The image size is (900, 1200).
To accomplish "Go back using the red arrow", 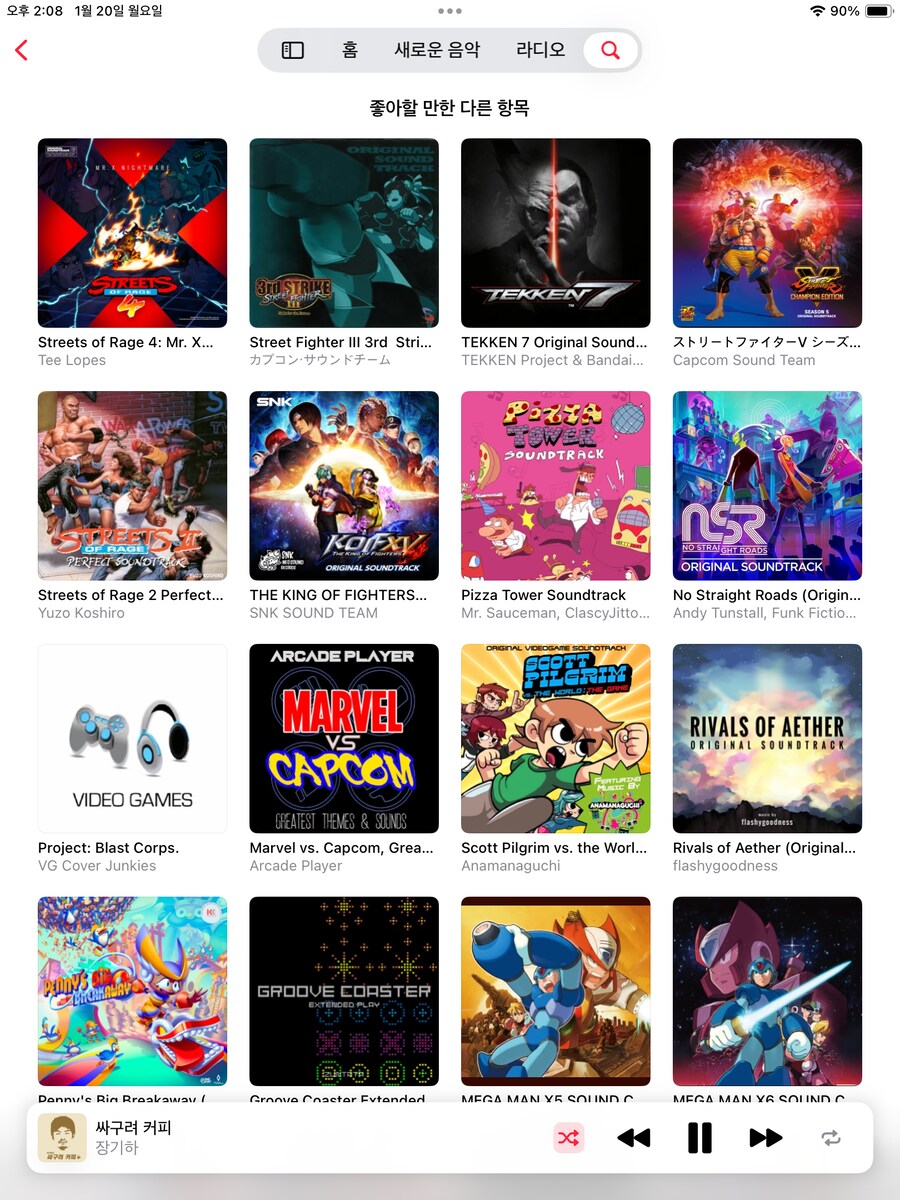I will point(22,50).
